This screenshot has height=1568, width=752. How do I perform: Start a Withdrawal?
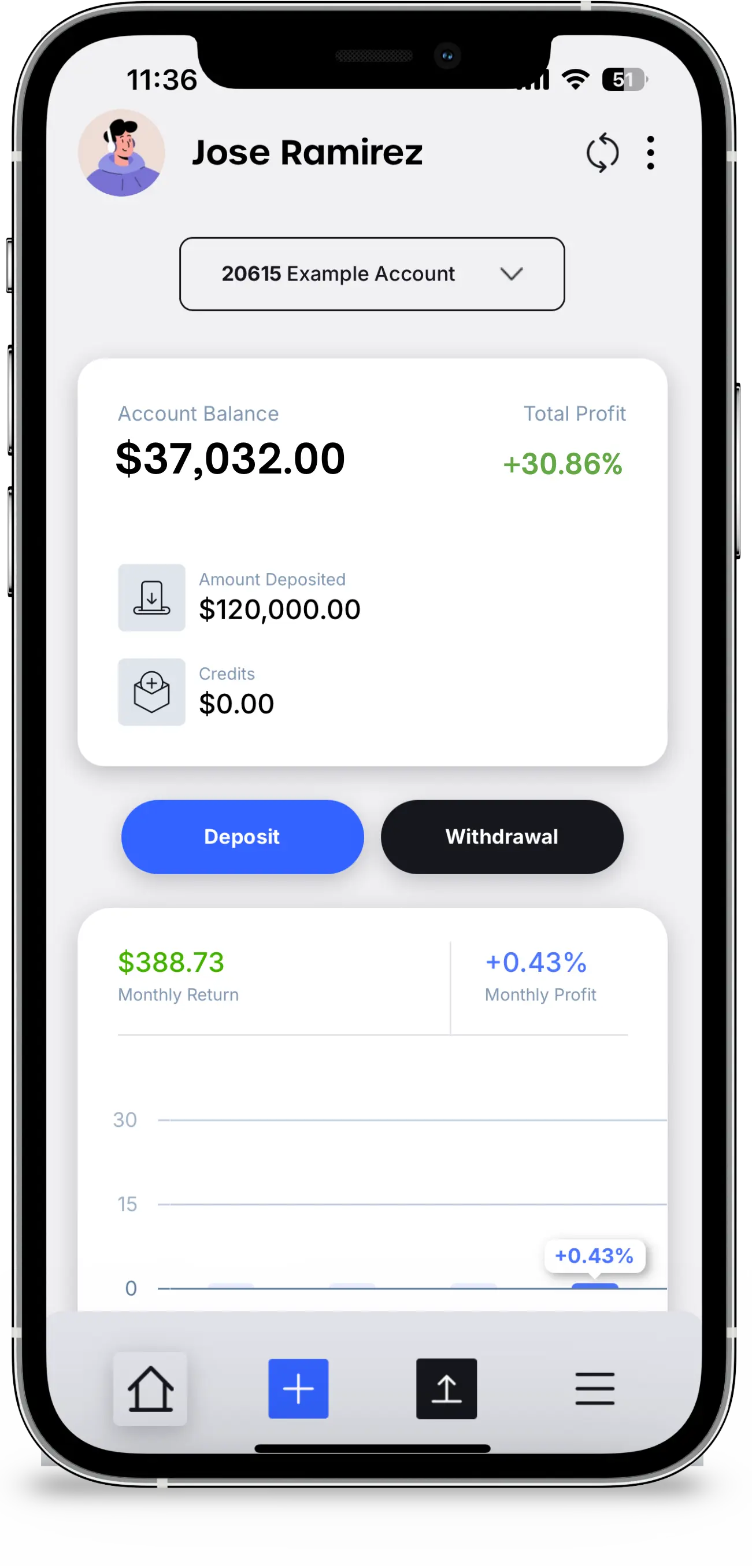pos(502,837)
